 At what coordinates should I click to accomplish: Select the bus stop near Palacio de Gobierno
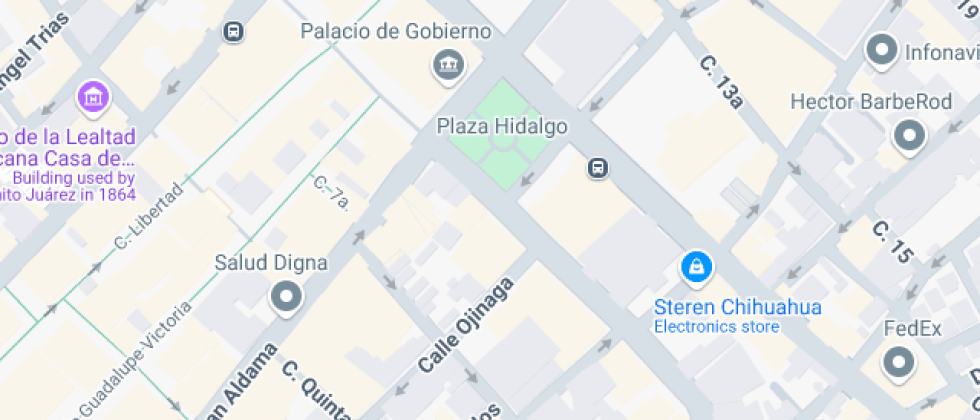click(233, 31)
